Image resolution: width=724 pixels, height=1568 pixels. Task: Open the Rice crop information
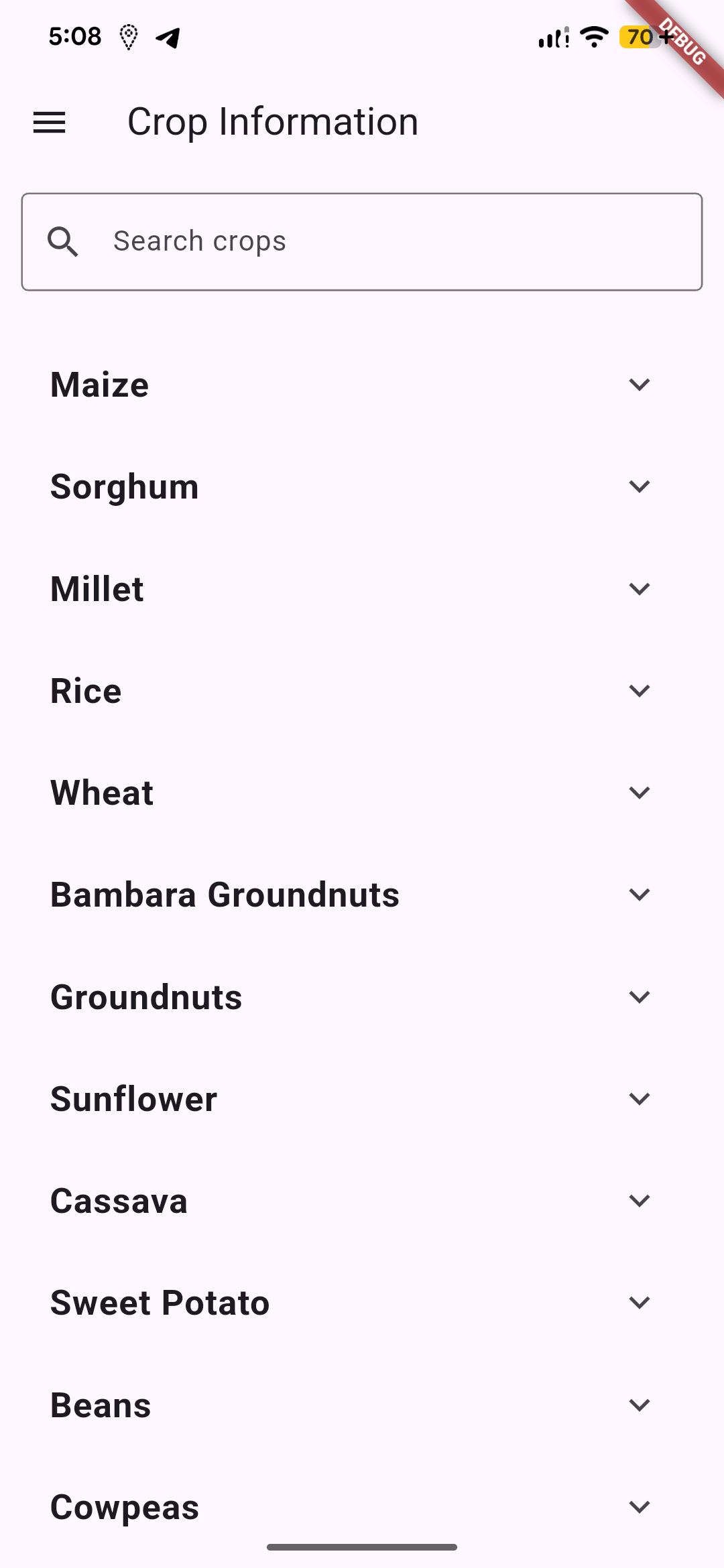click(362, 690)
